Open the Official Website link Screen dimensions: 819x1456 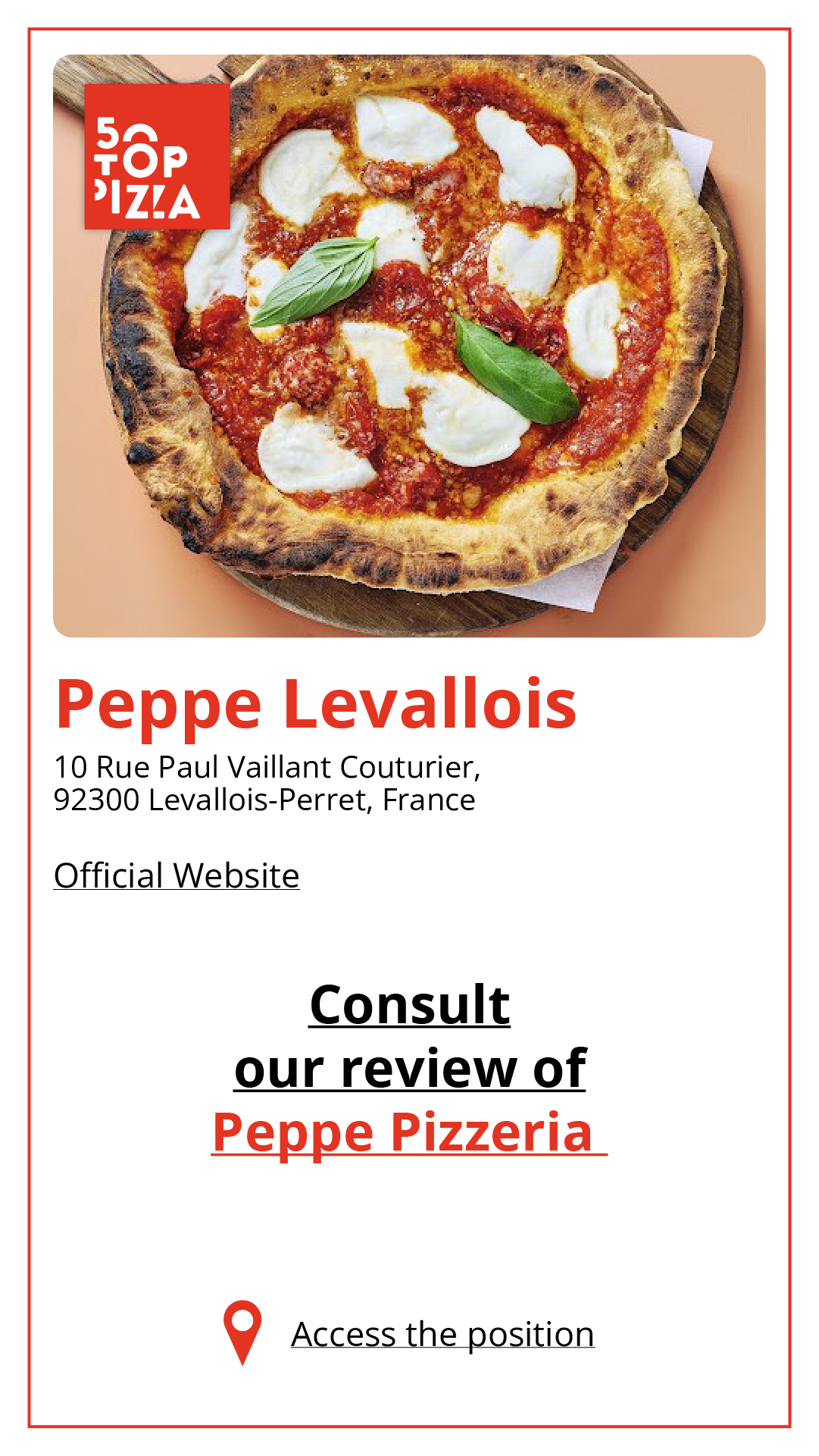[177, 875]
